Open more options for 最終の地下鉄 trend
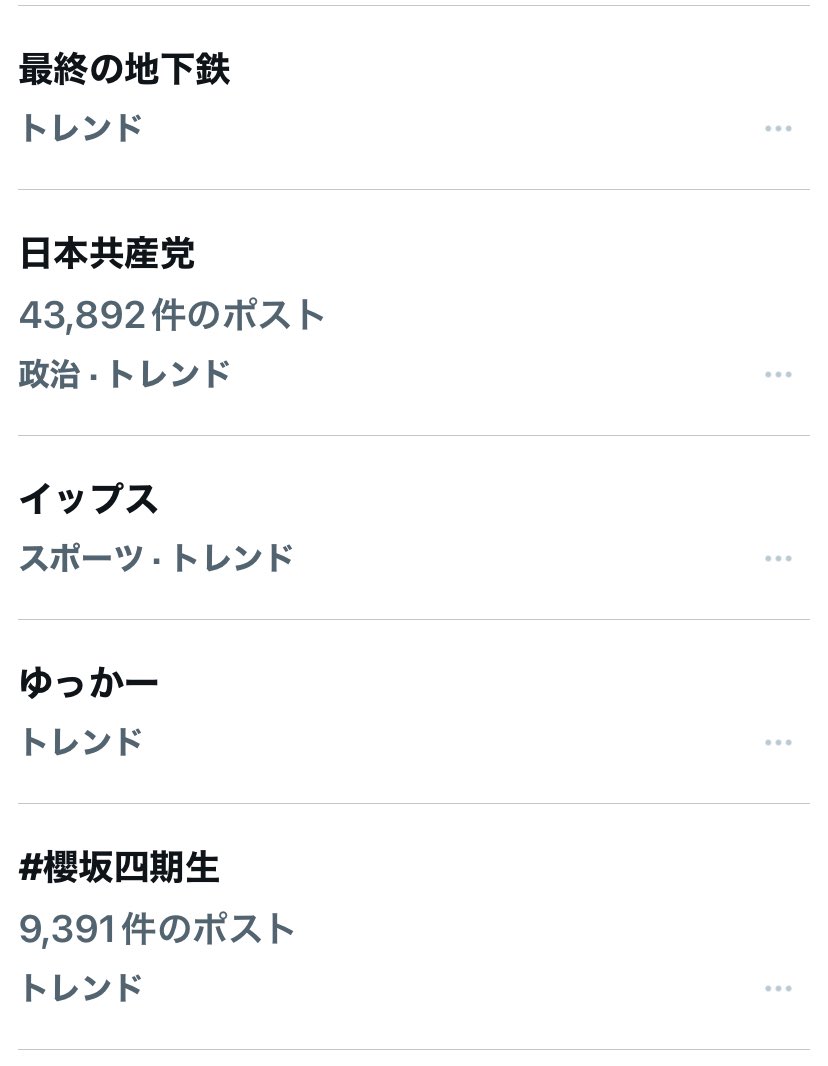The width and height of the screenshot is (828, 1066). click(778, 128)
